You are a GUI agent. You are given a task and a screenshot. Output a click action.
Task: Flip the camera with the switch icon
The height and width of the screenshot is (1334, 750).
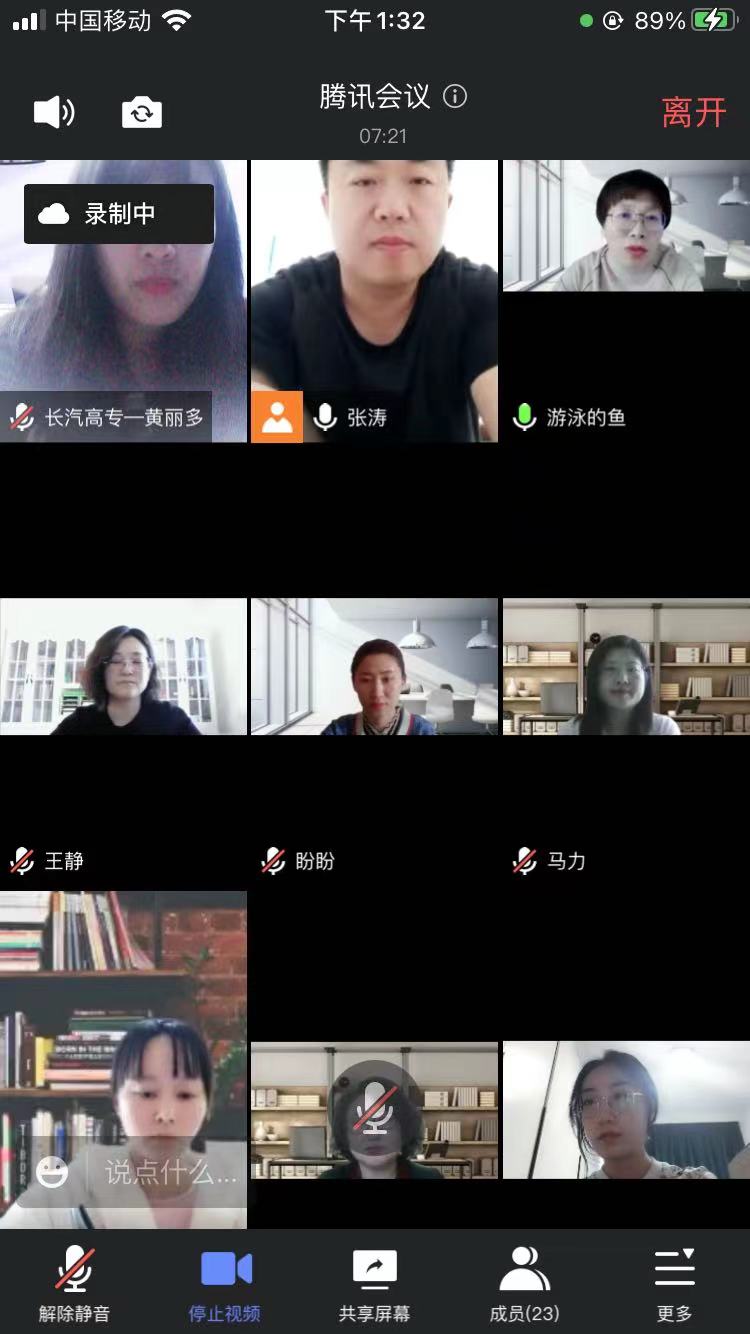(142, 112)
